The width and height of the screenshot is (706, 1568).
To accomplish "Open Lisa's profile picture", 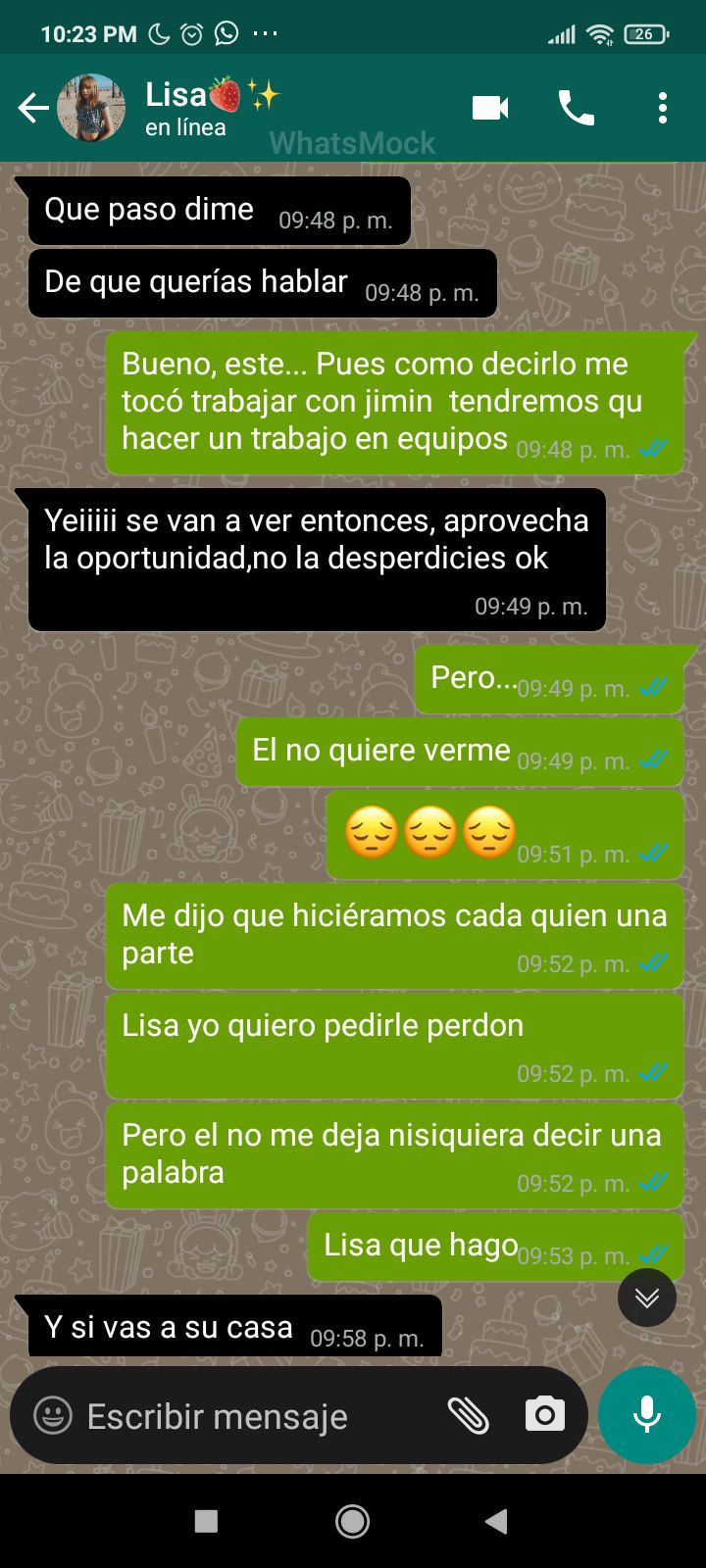I will click(x=91, y=108).
